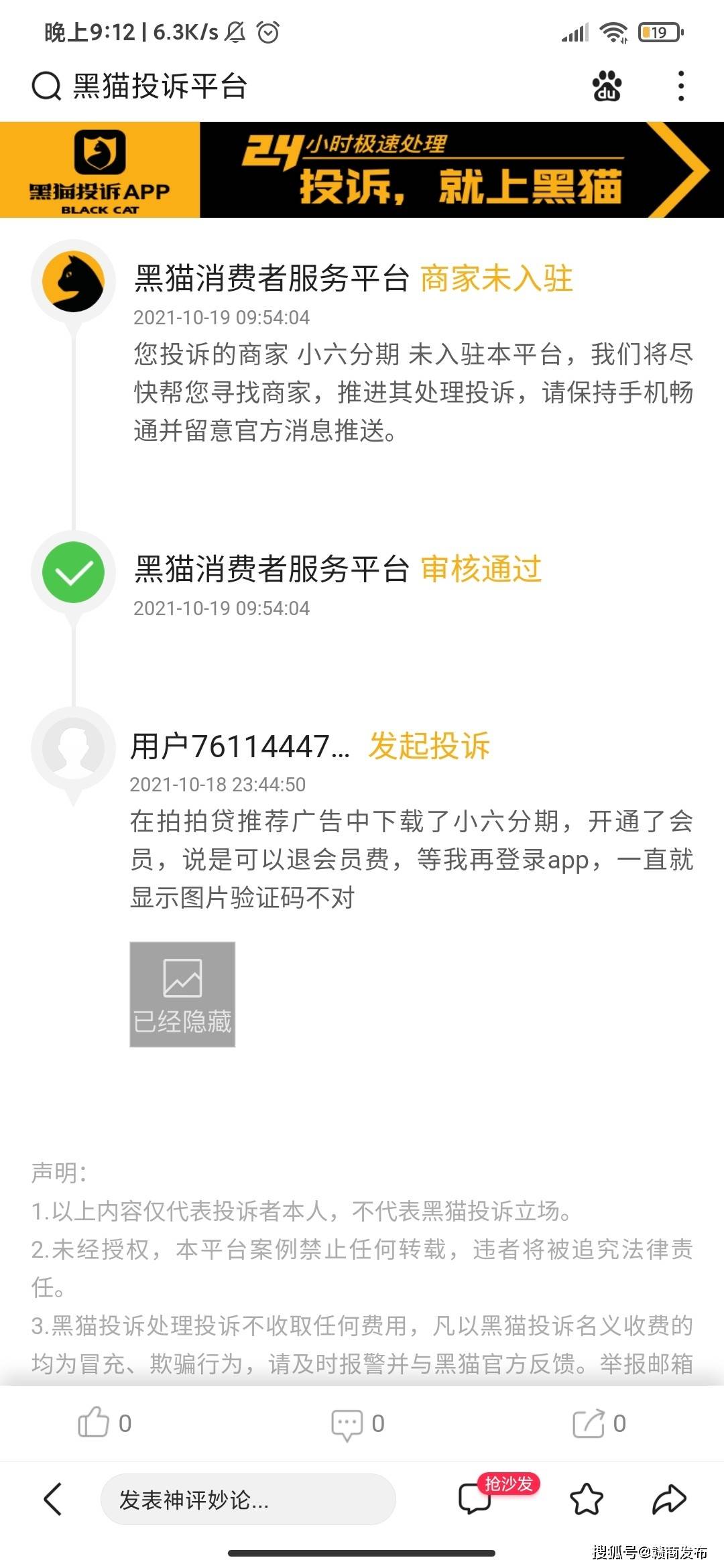Viewport: 724px width, 1568px height.
Task: Tap the 发表神评妙论 comment field
Action: tap(247, 1500)
